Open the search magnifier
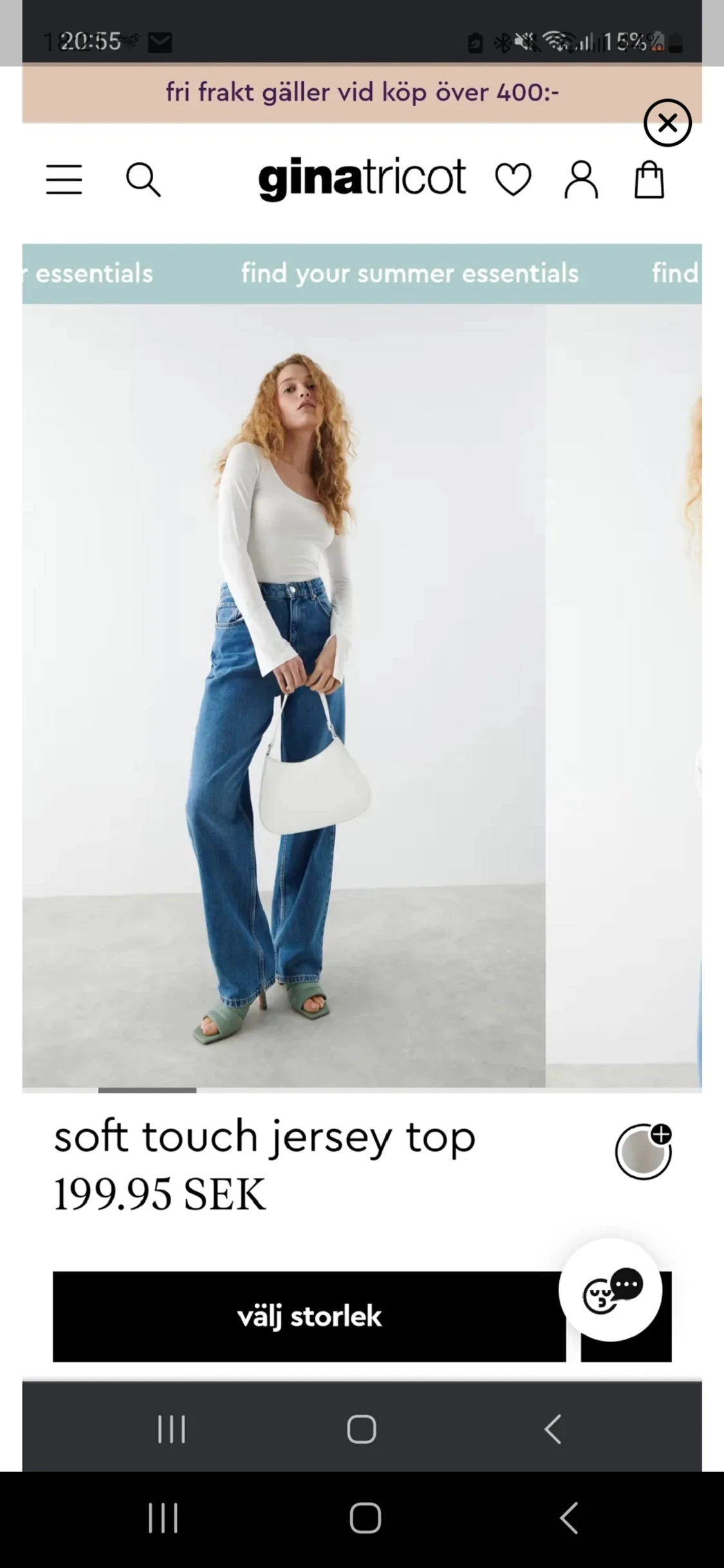 click(143, 179)
